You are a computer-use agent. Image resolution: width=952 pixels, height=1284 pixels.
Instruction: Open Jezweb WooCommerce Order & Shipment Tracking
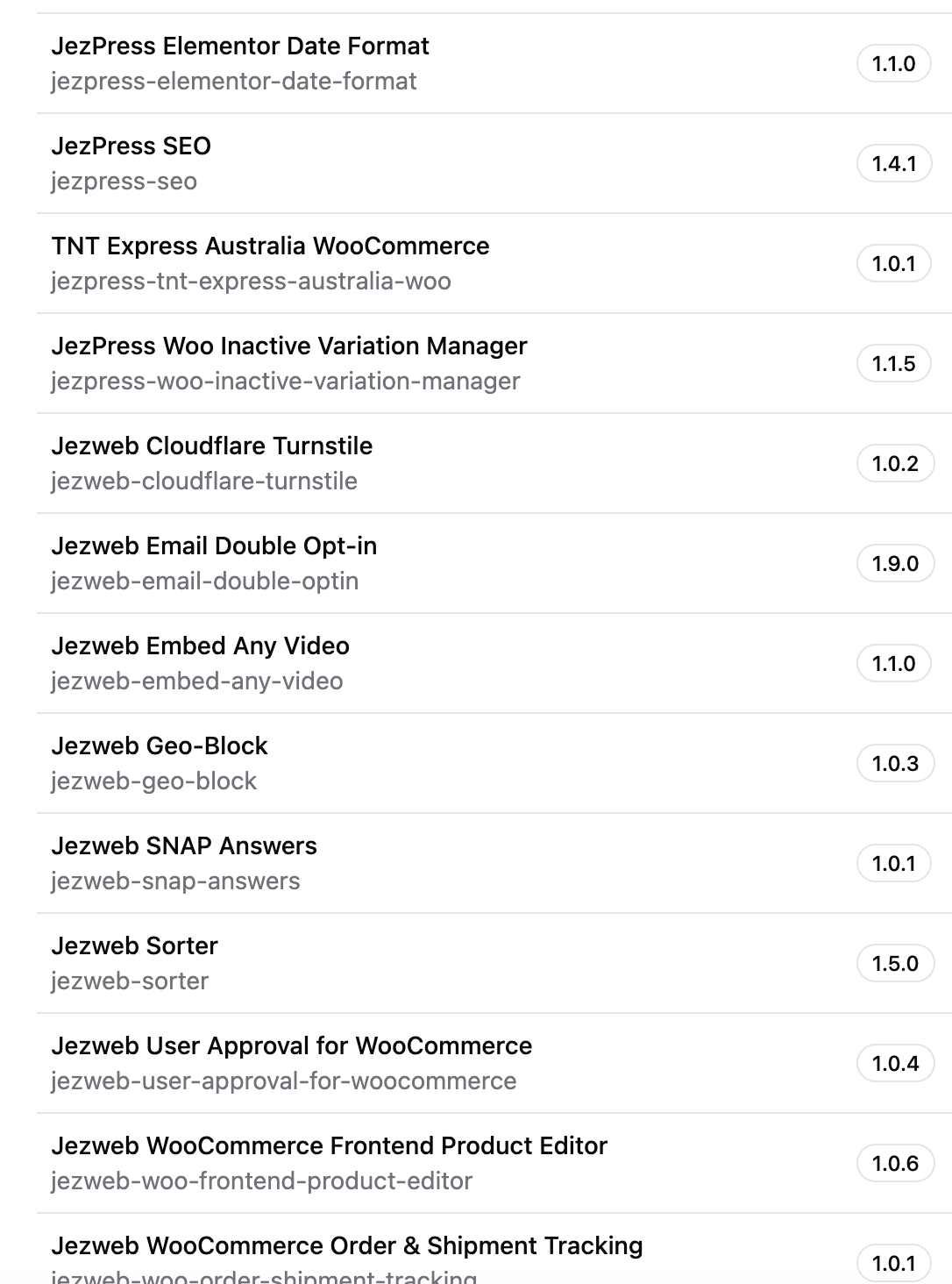[x=347, y=1246]
